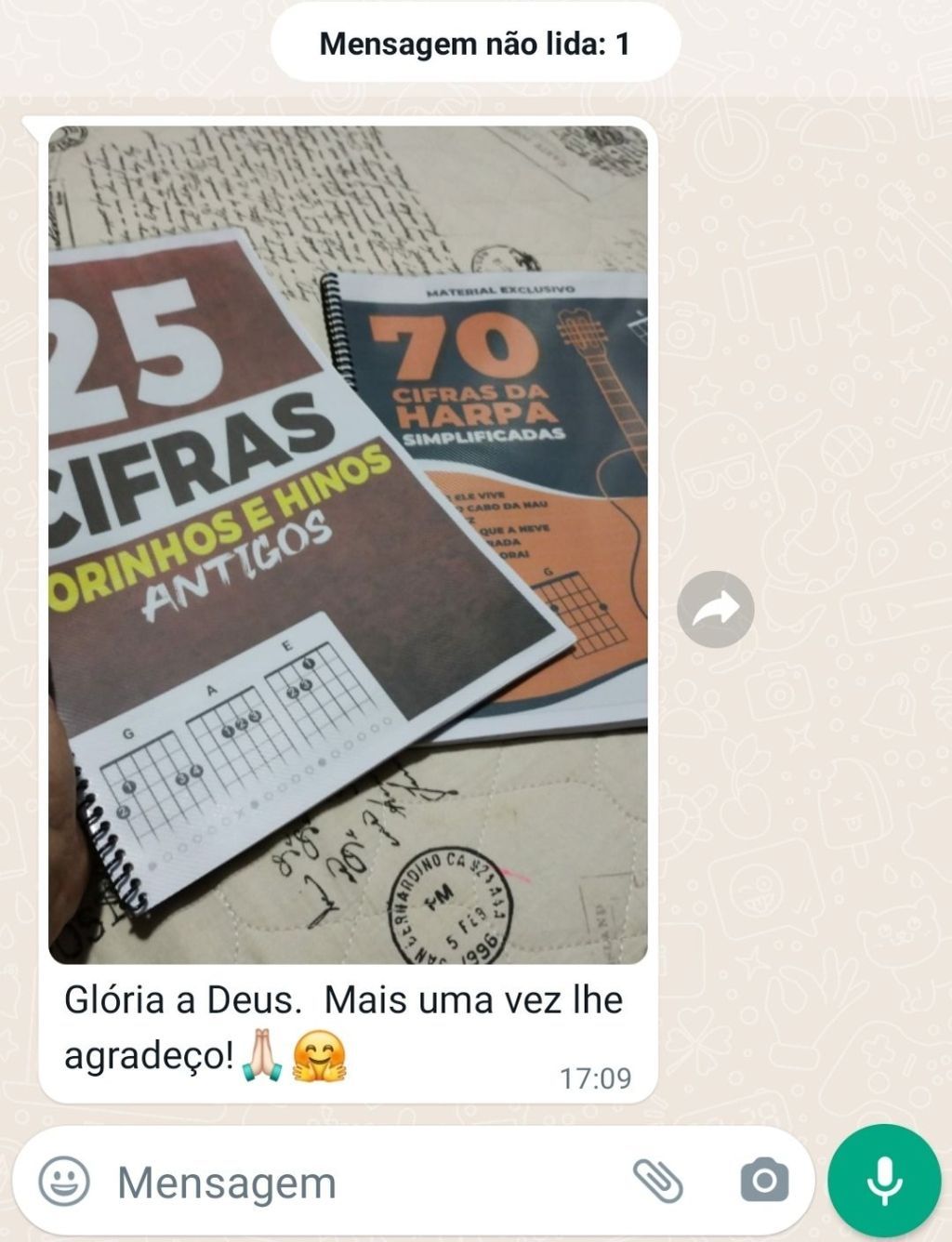Open the received photo of cifras booklets
This screenshot has width=952, height=1242.
point(348,545)
